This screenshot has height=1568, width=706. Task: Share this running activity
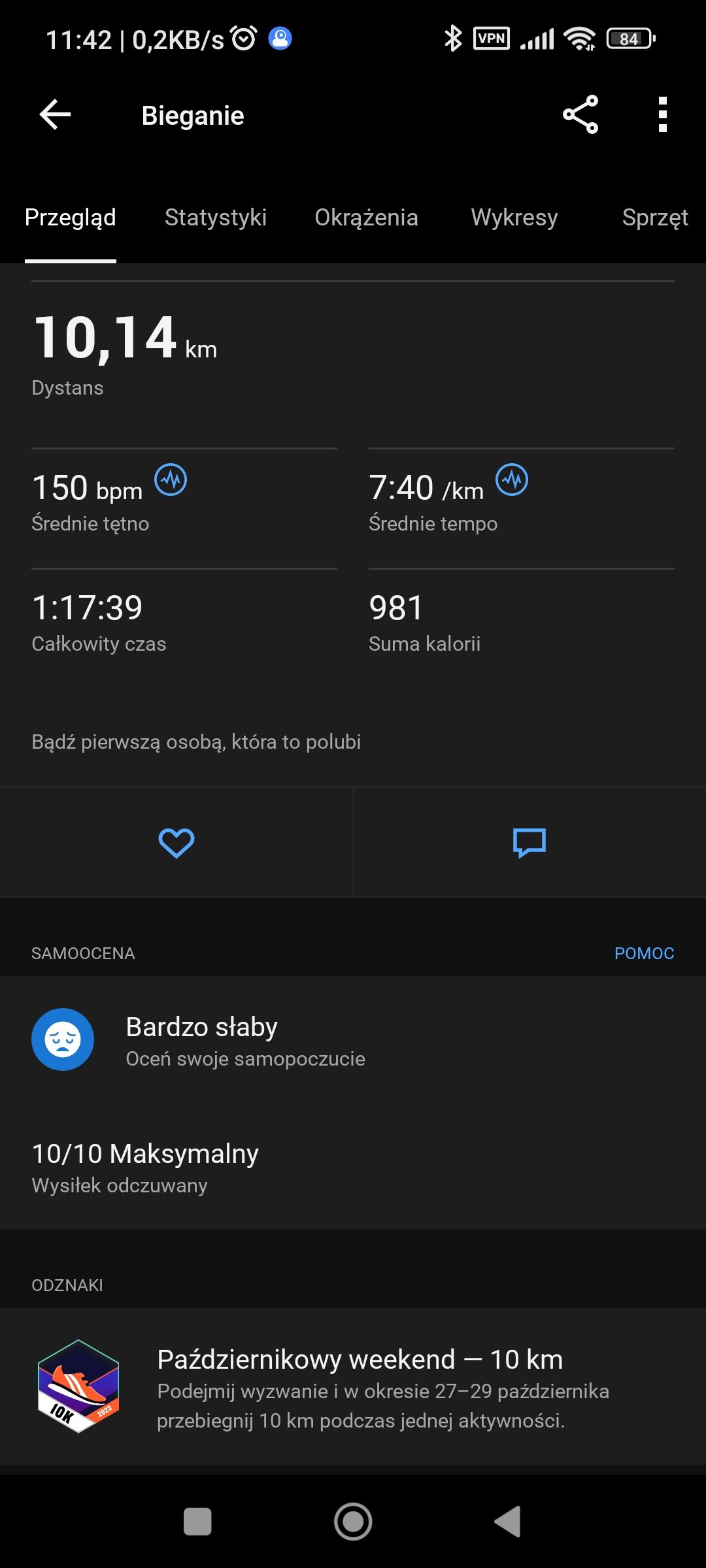(580, 115)
